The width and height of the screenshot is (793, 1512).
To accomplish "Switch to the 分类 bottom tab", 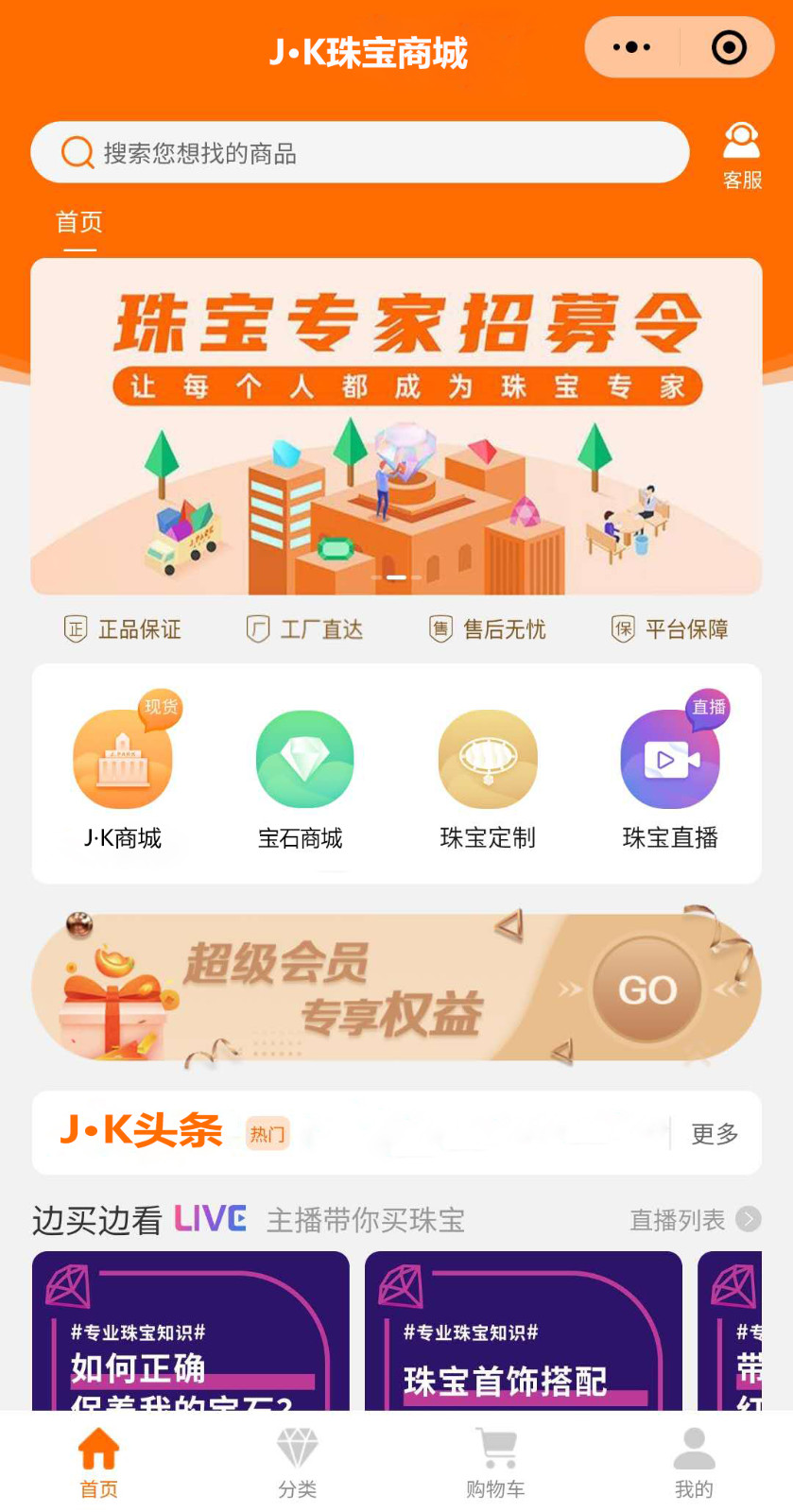I will [298, 1463].
